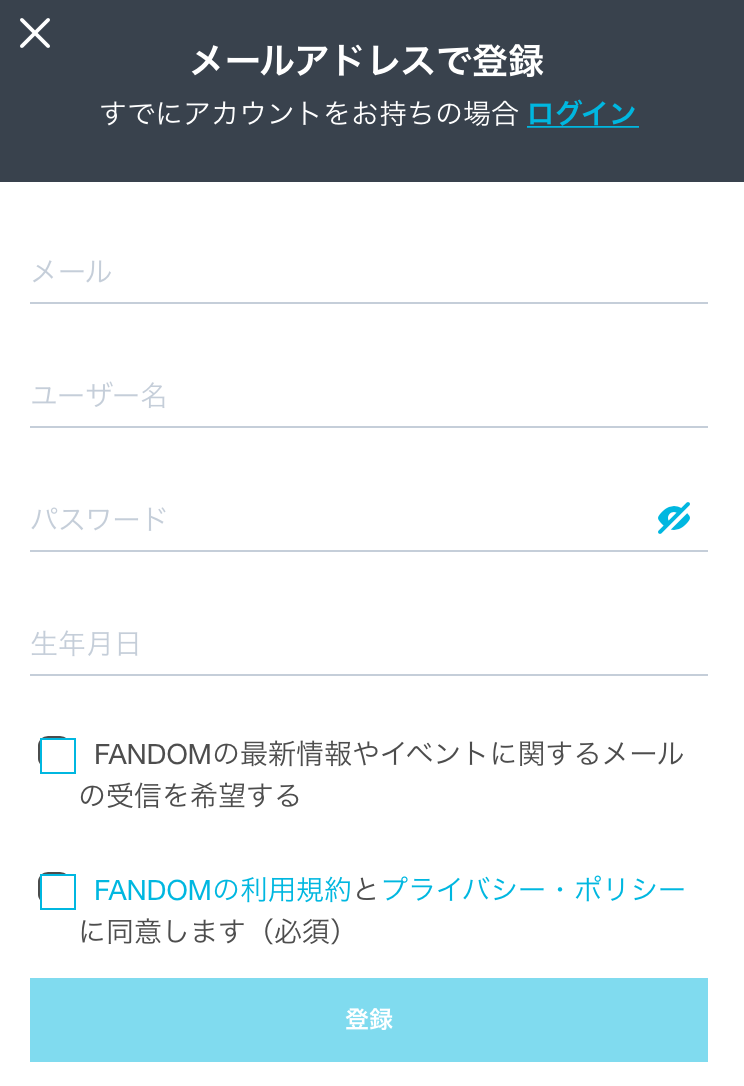Tap the 登録 button

[368, 1020]
